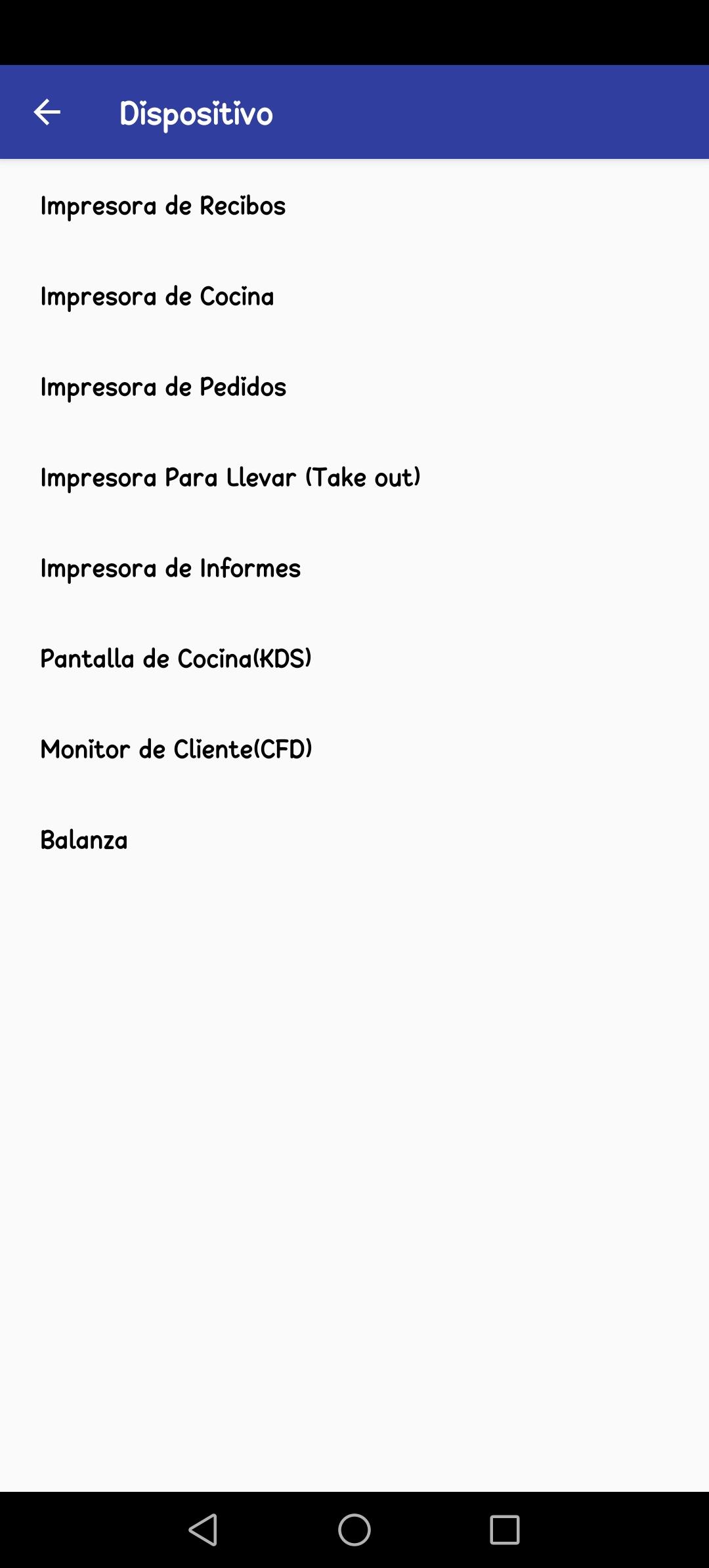Open Pantalla de Cocina(KDS)

[x=354, y=659]
